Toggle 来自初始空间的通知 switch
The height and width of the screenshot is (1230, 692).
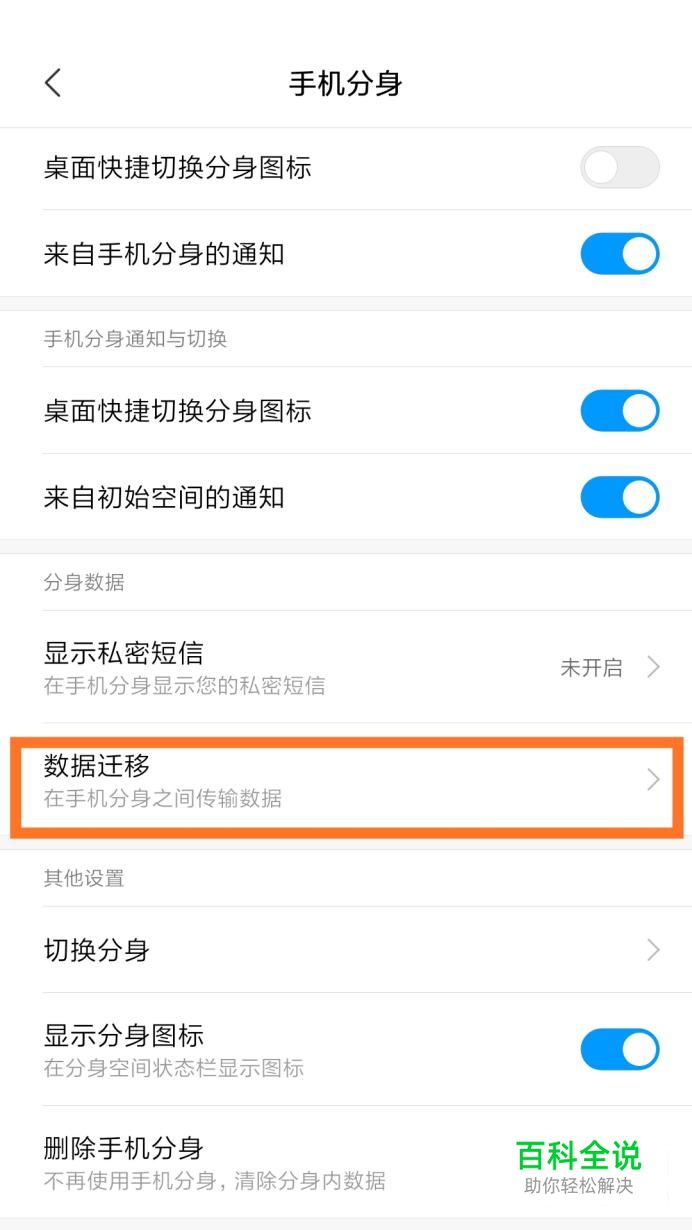point(619,497)
